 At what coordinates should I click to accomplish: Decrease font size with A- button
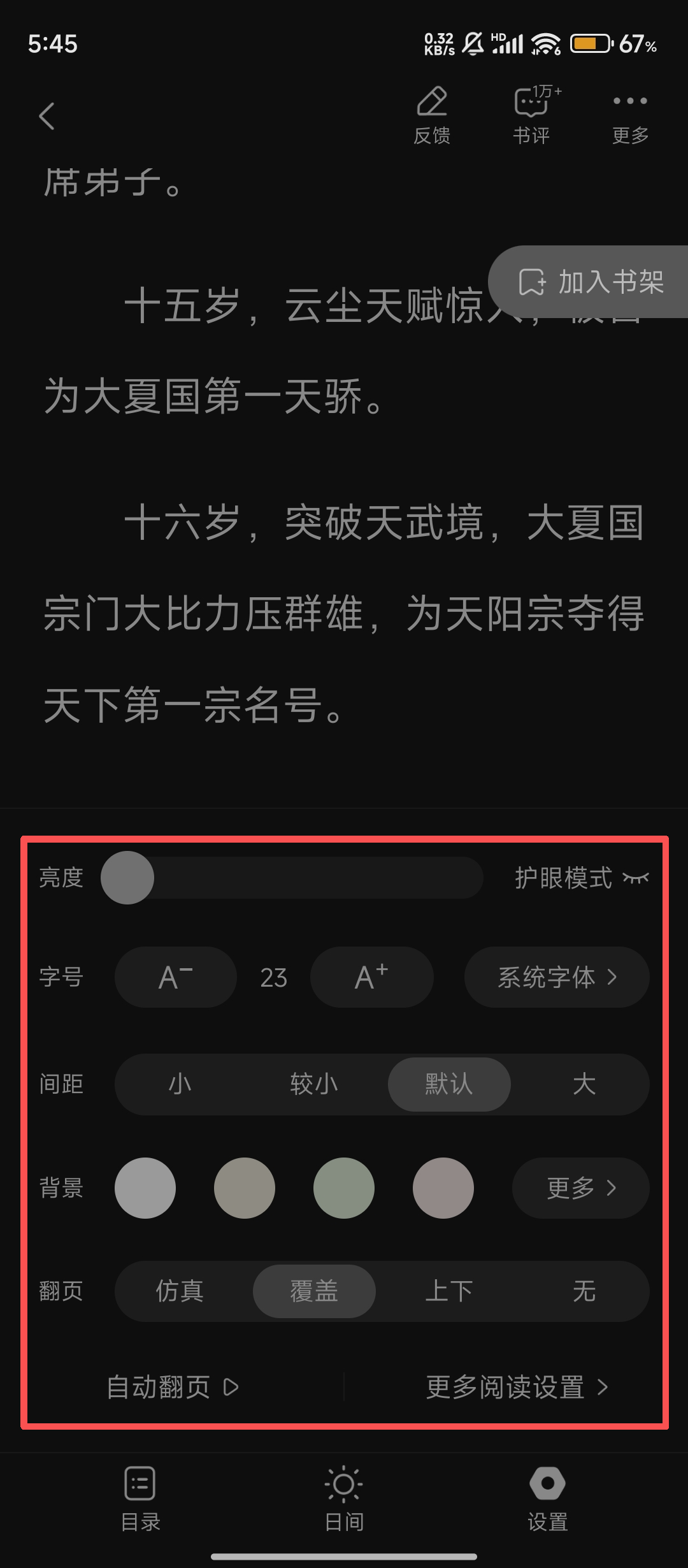tap(175, 976)
